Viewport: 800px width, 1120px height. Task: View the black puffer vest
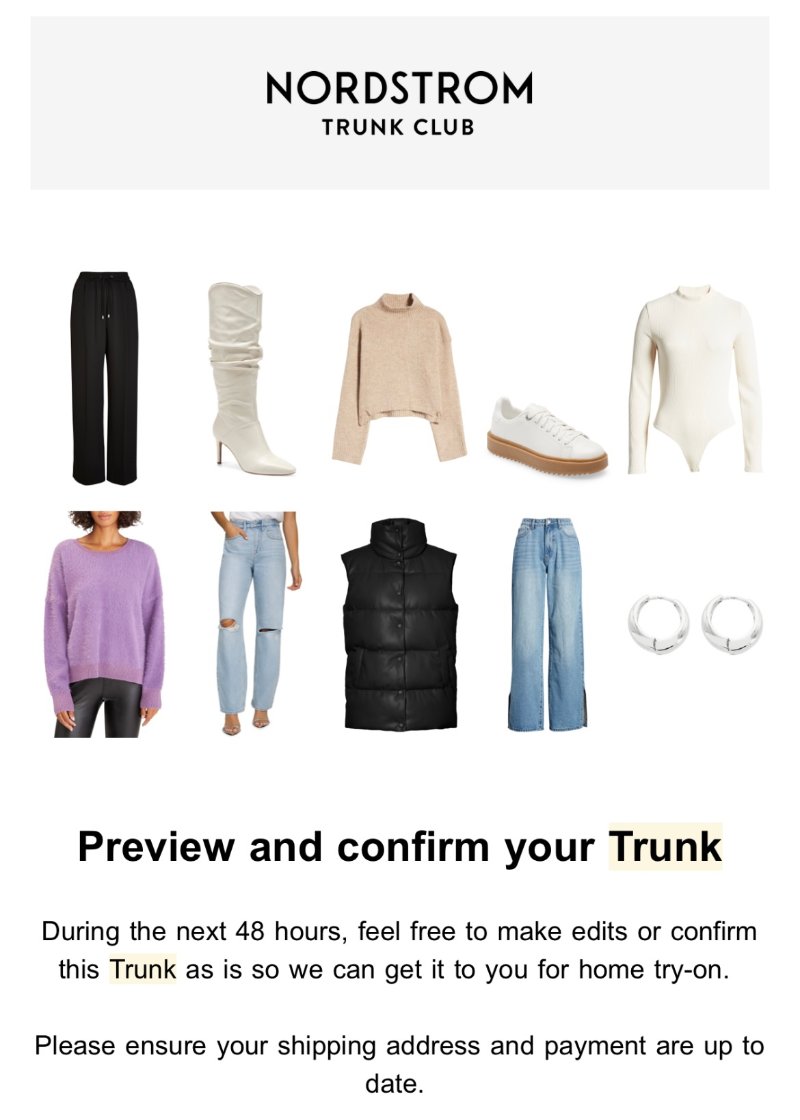click(399, 624)
